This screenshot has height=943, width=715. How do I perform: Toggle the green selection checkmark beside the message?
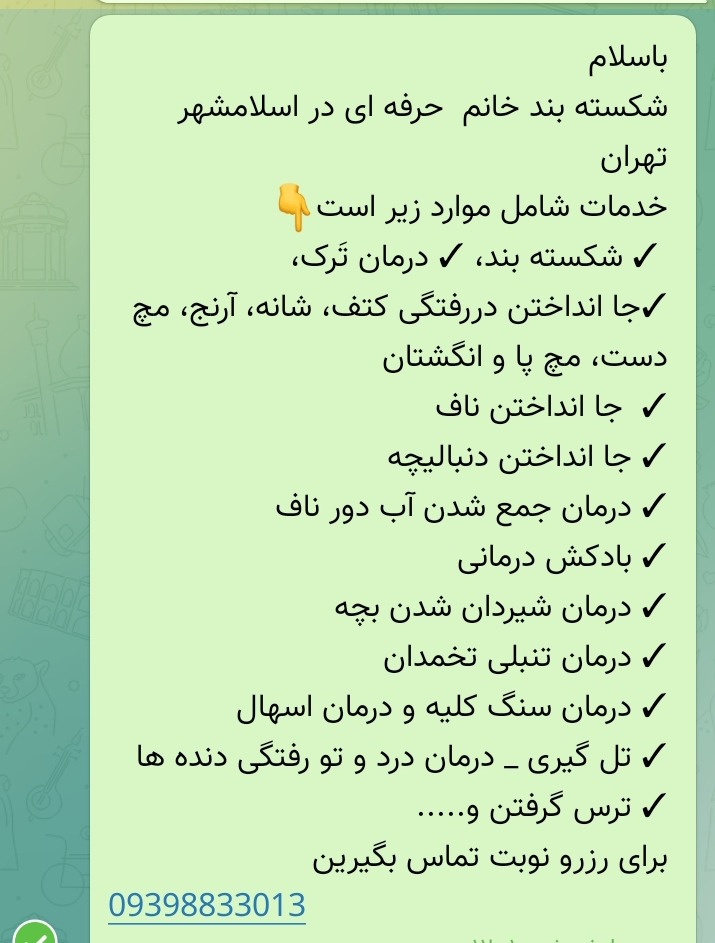(x=36, y=934)
